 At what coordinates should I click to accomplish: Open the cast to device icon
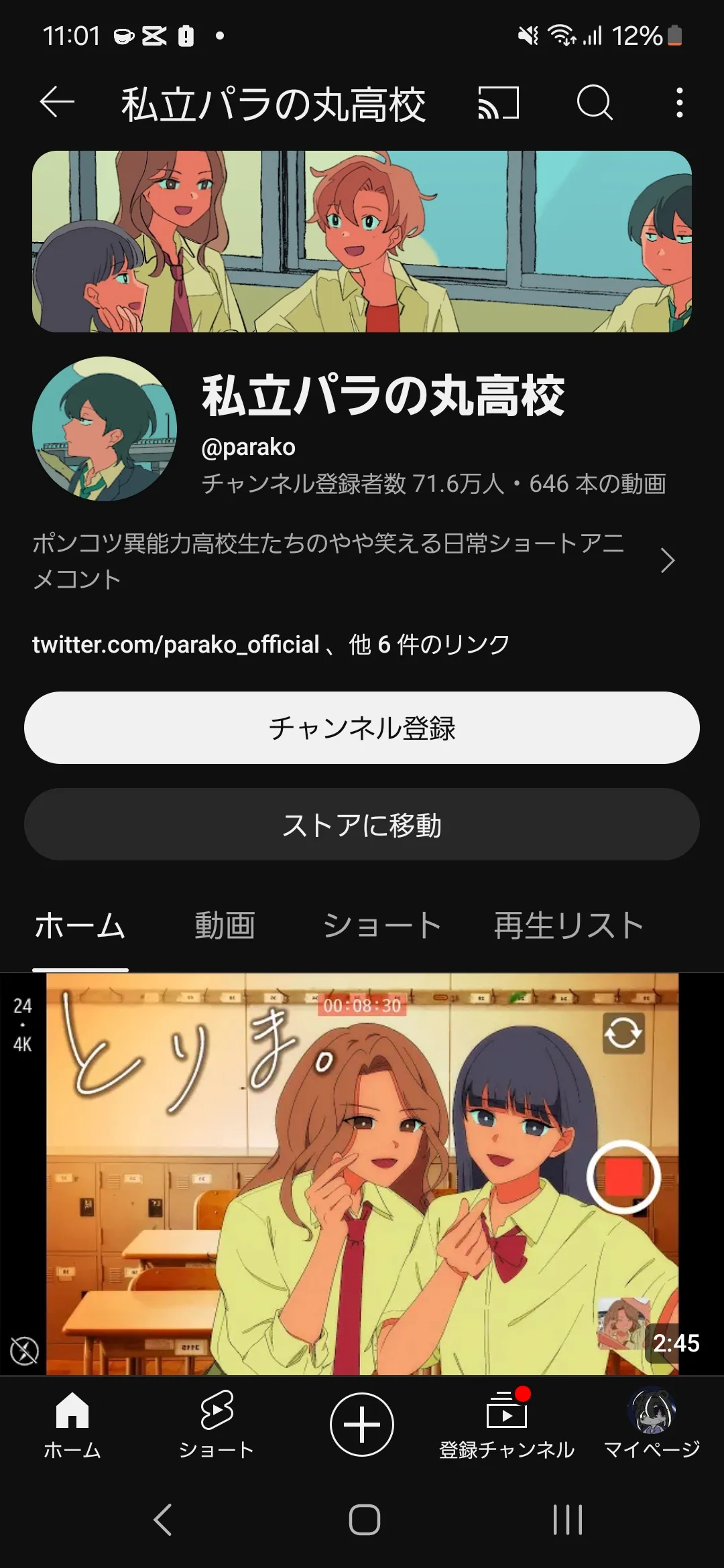click(498, 103)
